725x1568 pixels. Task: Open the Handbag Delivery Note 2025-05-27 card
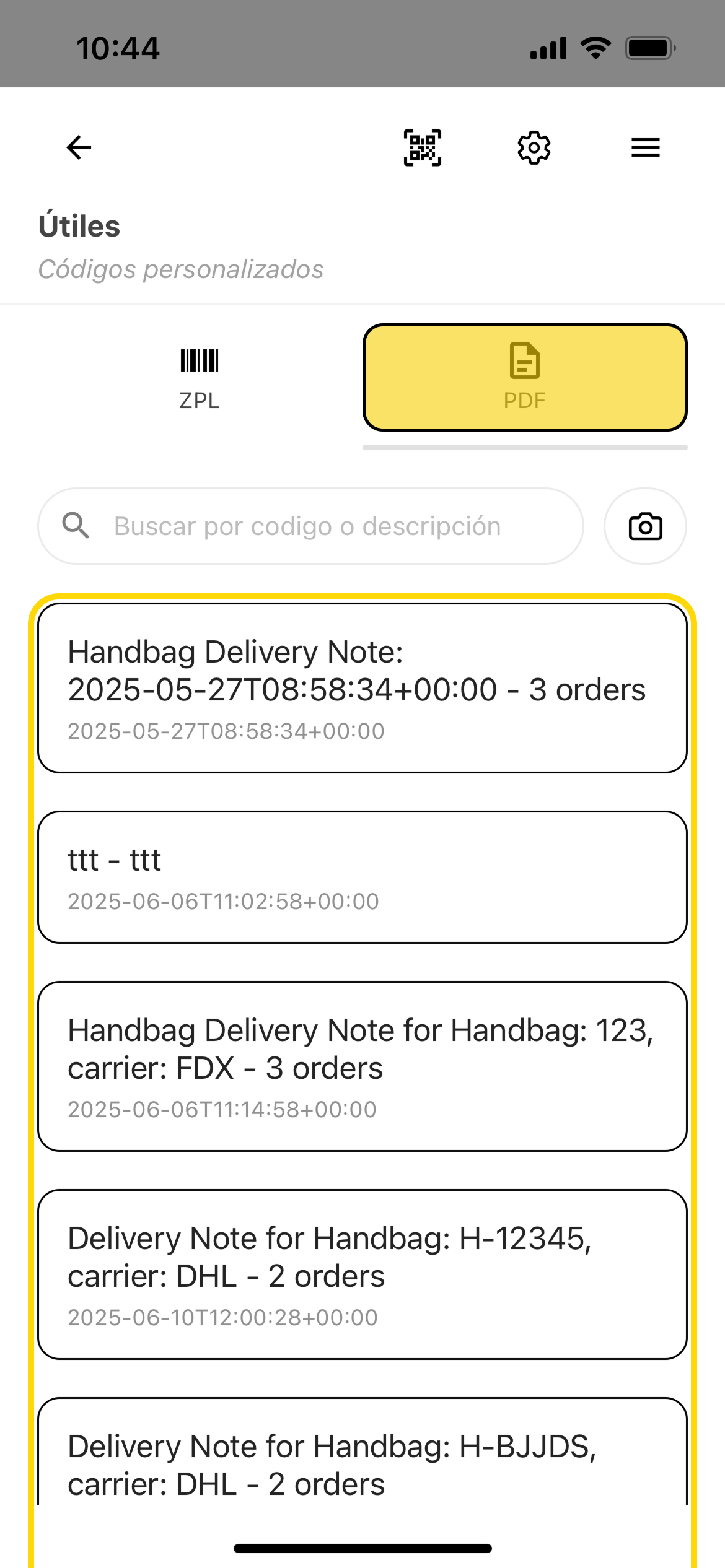pos(362,688)
